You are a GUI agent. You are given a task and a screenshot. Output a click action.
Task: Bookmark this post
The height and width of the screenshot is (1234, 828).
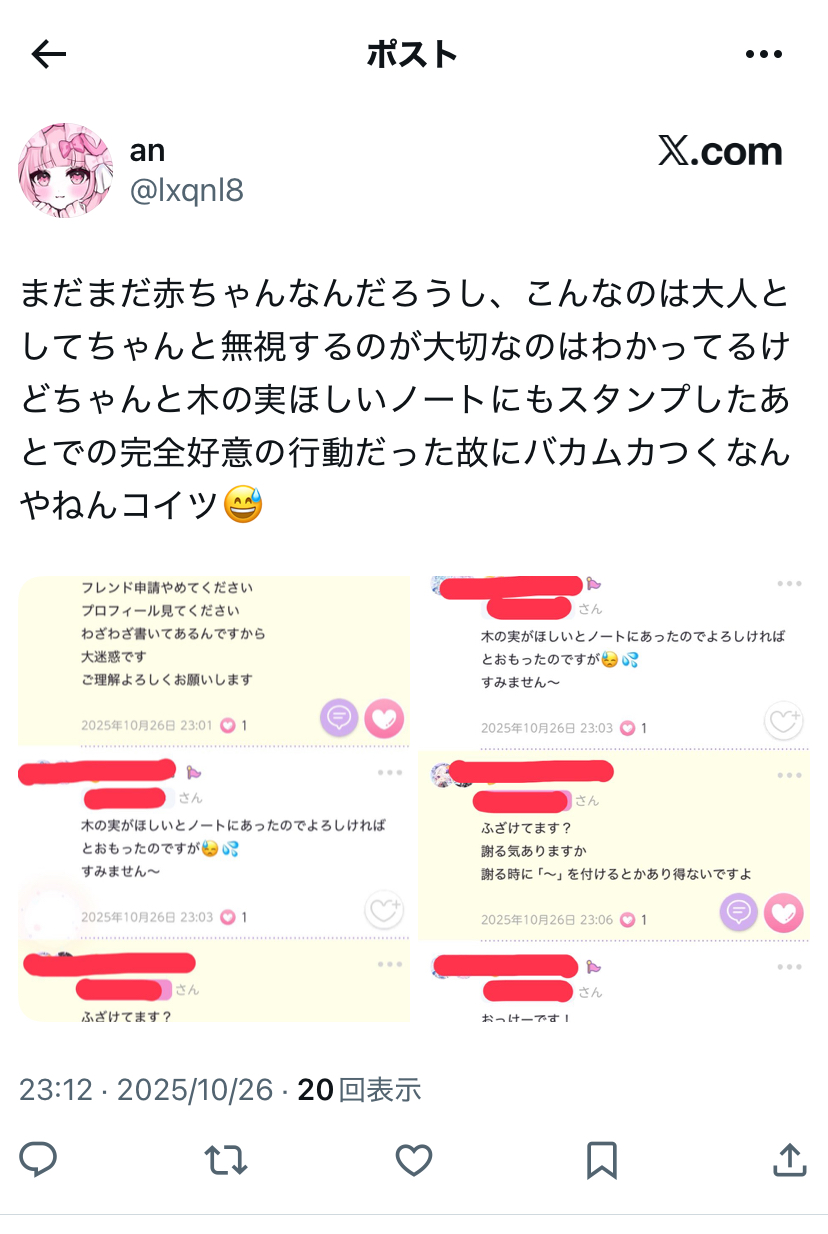[x=601, y=1160]
